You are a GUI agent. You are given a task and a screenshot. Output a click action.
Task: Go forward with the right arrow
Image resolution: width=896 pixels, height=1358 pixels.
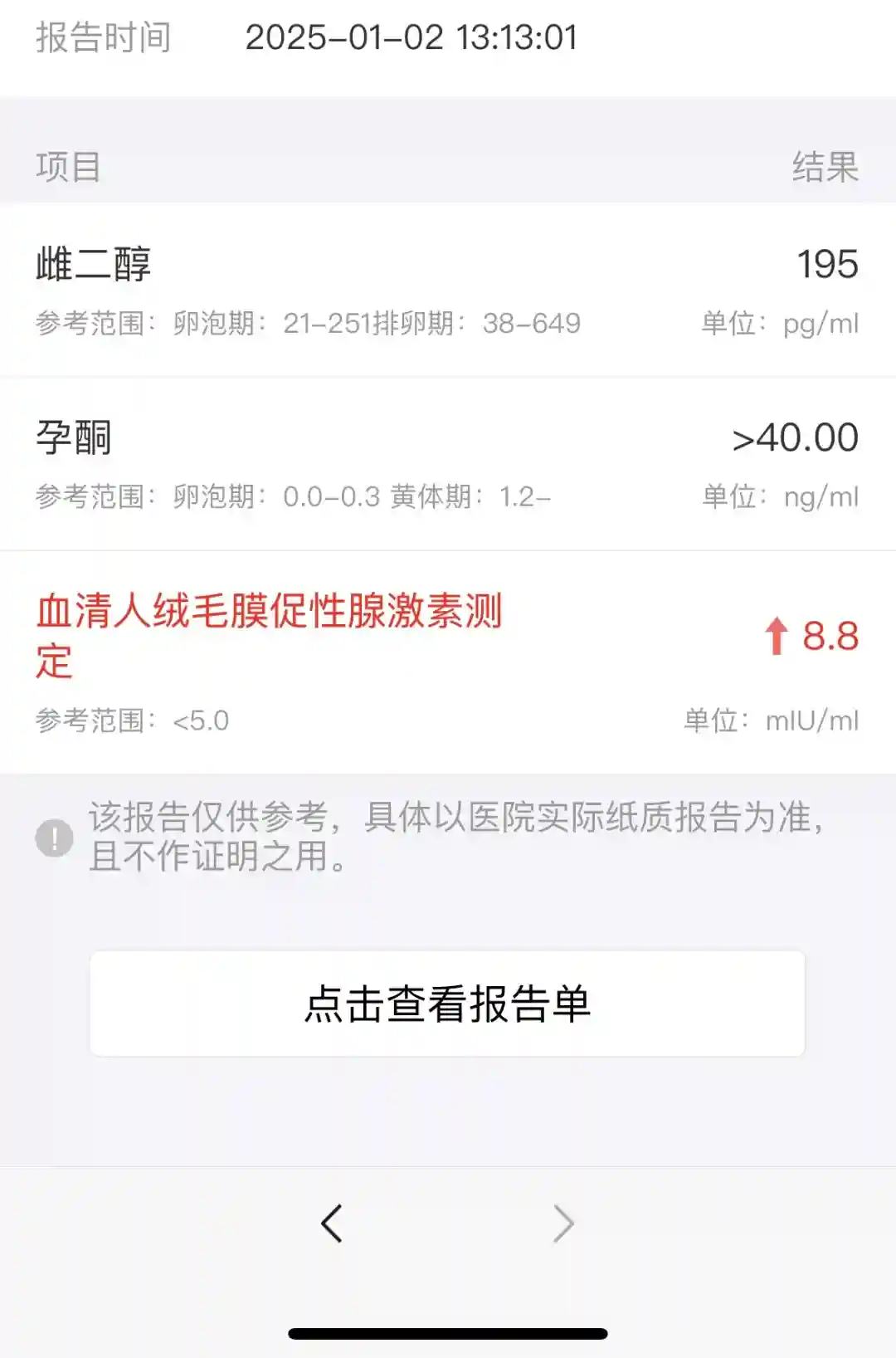tap(563, 1224)
